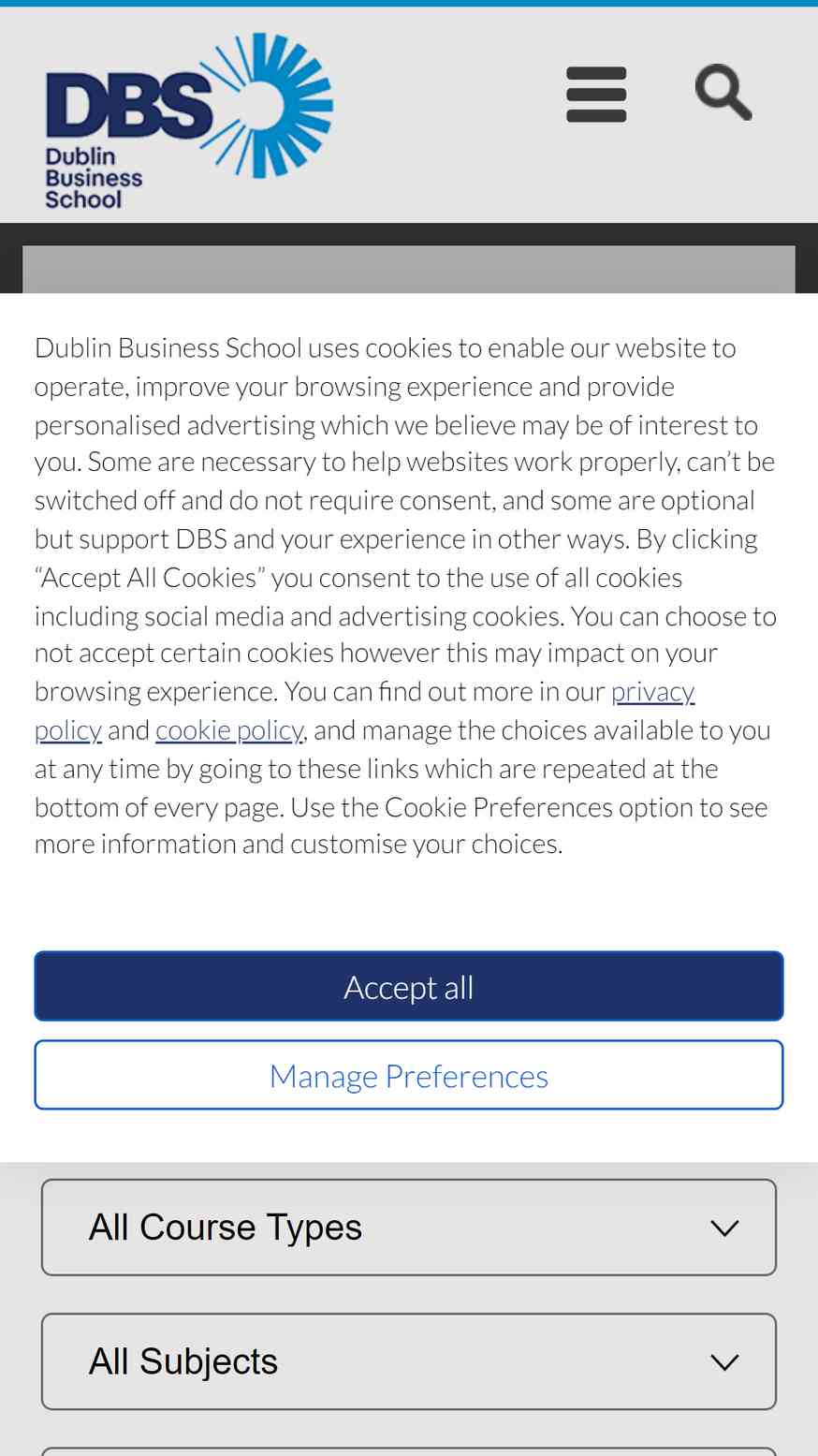Open the search magnifier icon
Image resolution: width=818 pixels, height=1456 pixels.
pyautogui.click(x=723, y=92)
